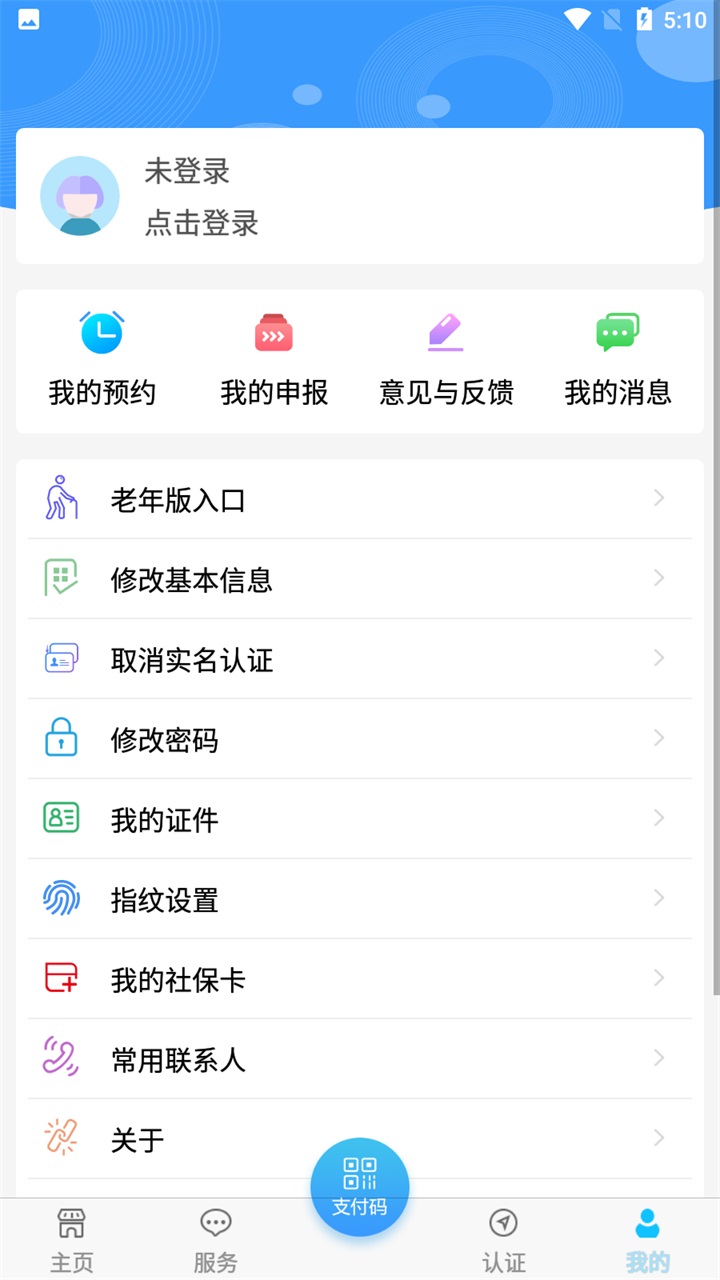The height and width of the screenshot is (1280, 720).
Task: Open 老年版入口 entry
Action: point(360,498)
